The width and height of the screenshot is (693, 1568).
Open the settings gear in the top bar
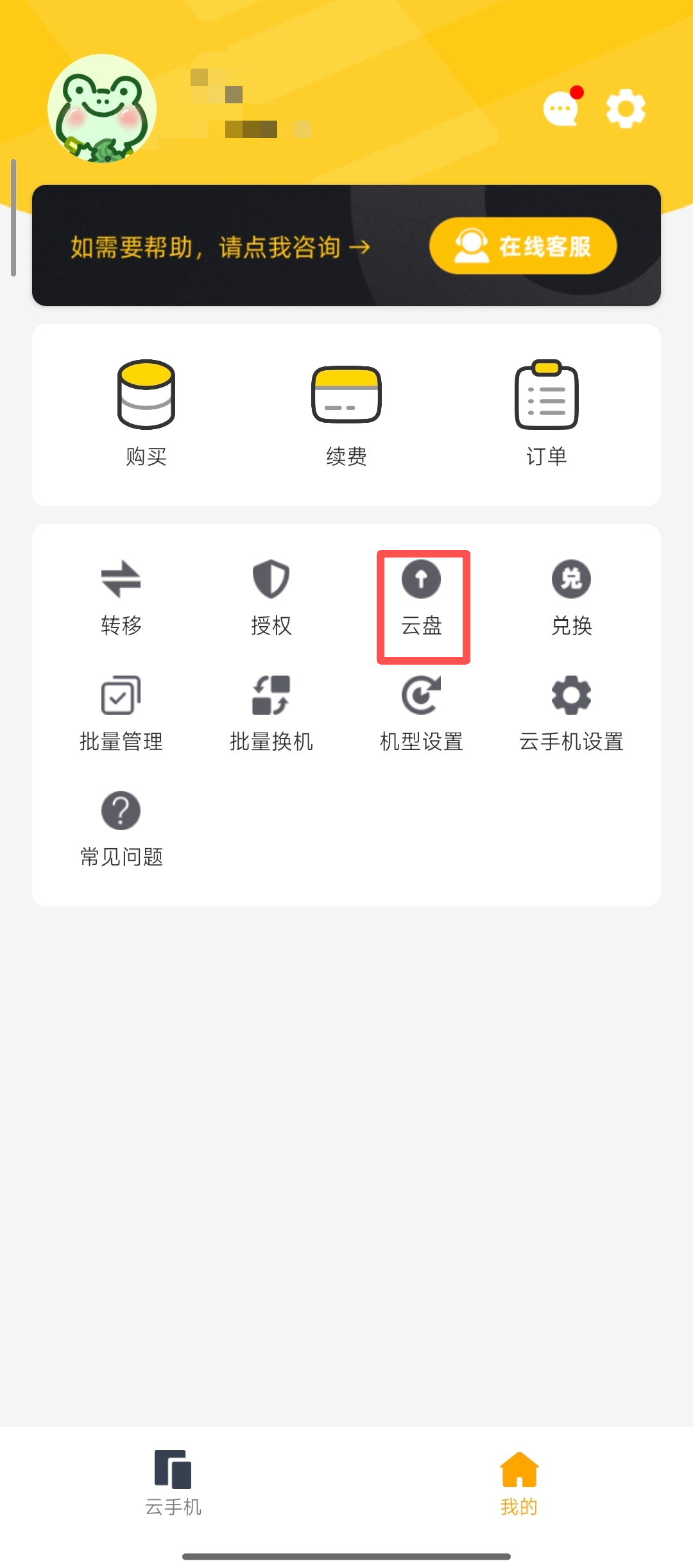click(x=624, y=108)
